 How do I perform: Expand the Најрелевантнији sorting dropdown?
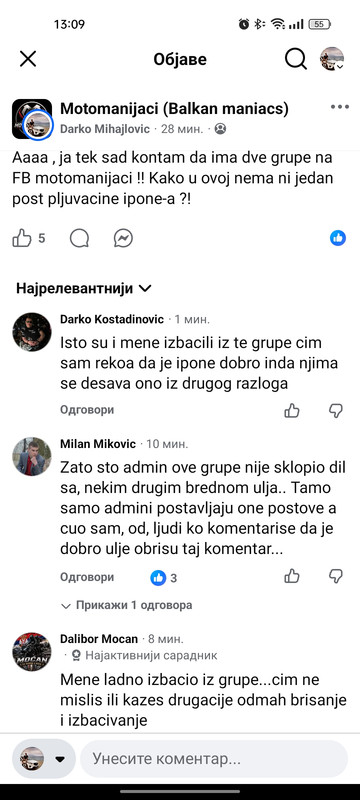point(84,288)
